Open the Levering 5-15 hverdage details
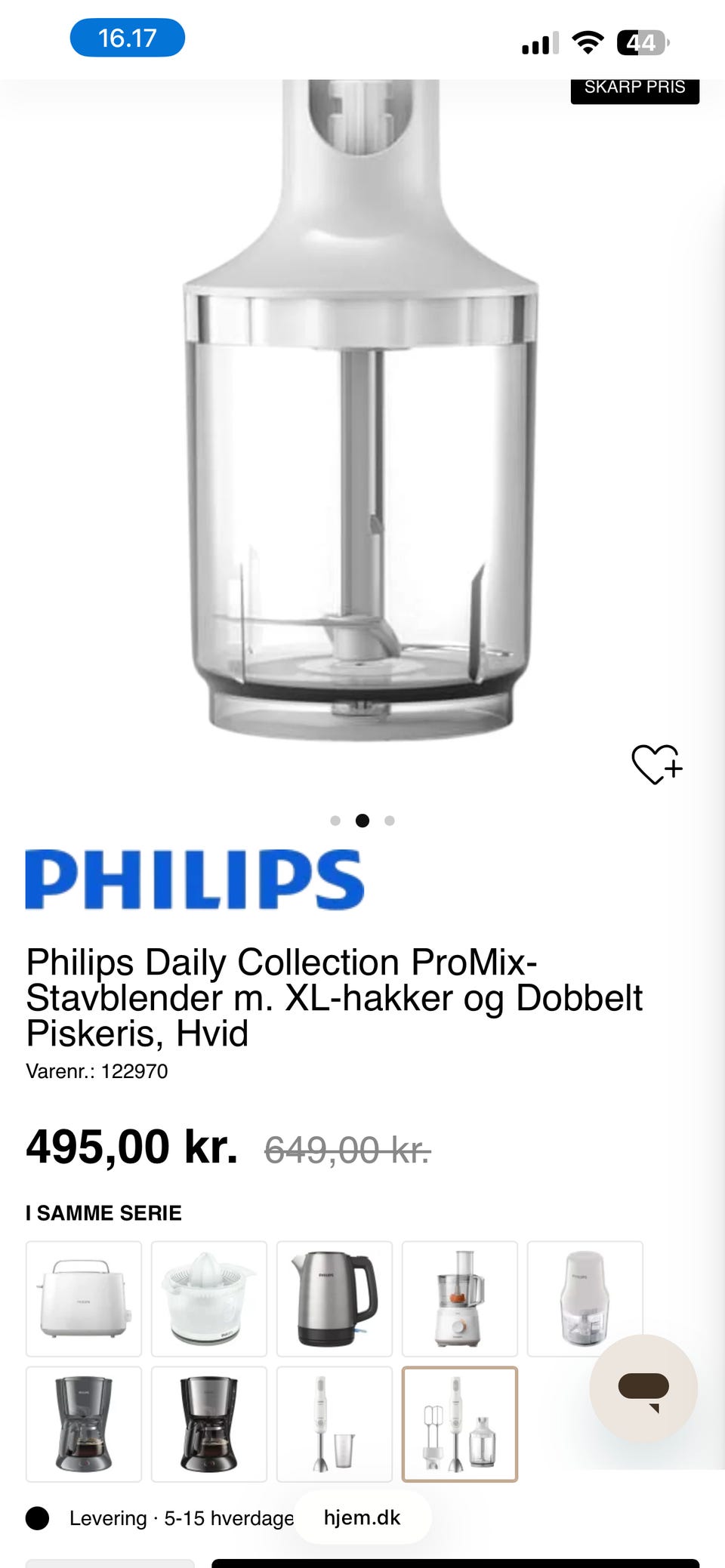 tap(181, 1518)
